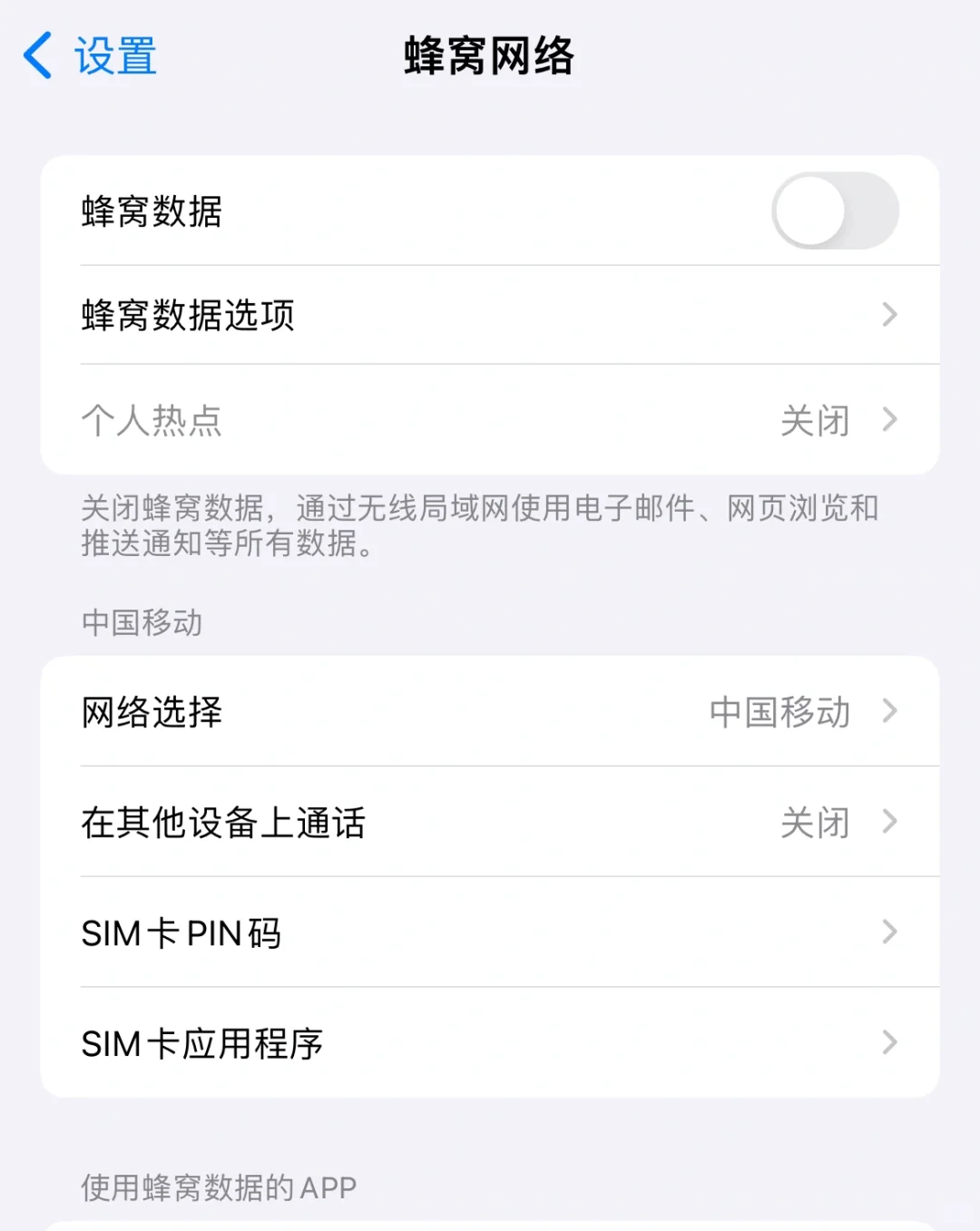
Task: Enable the 蜂窝数据 toggle switch
Action: point(836,210)
